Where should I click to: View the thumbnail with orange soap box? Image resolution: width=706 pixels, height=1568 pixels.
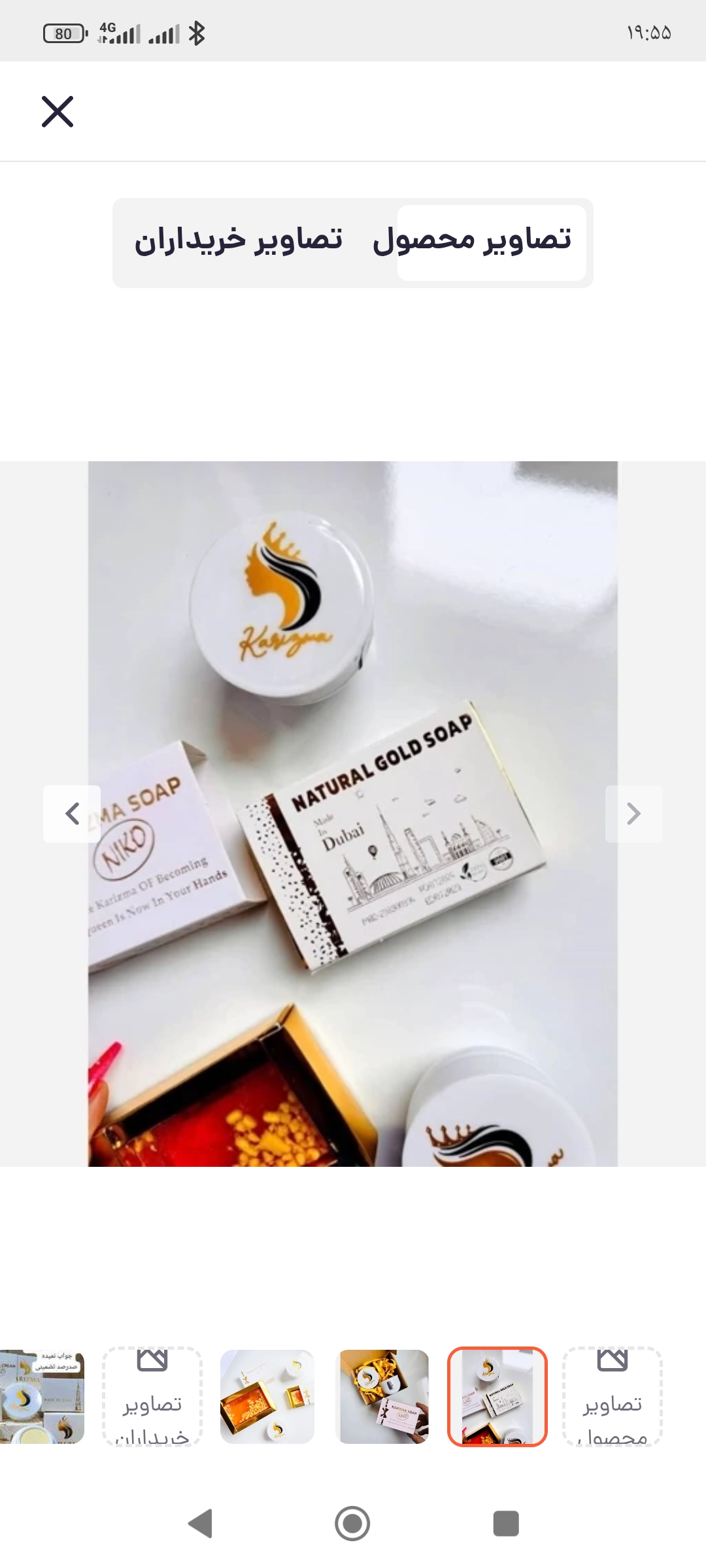[267, 1396]
